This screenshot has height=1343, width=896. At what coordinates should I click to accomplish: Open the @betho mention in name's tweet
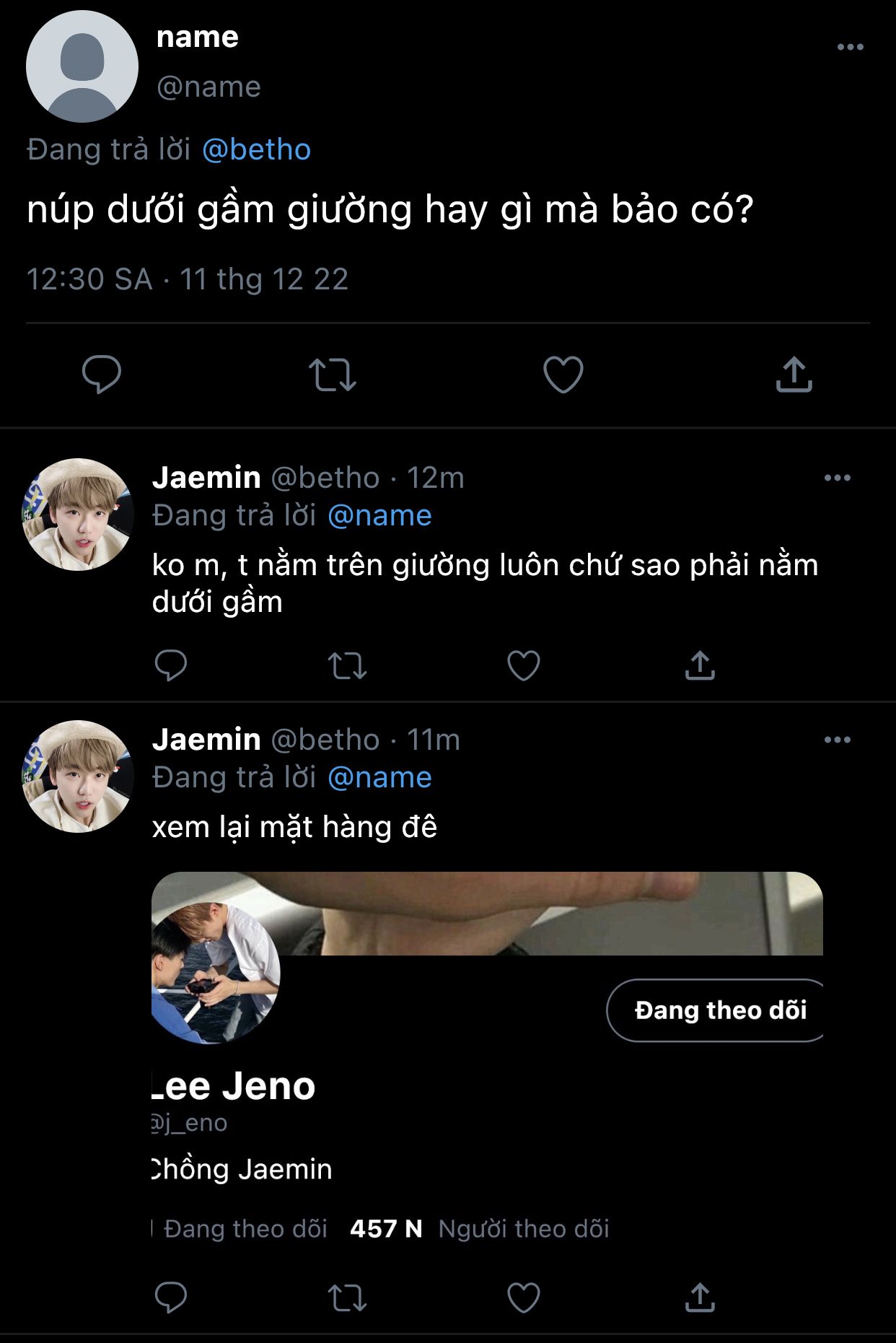tap(256, 150)
